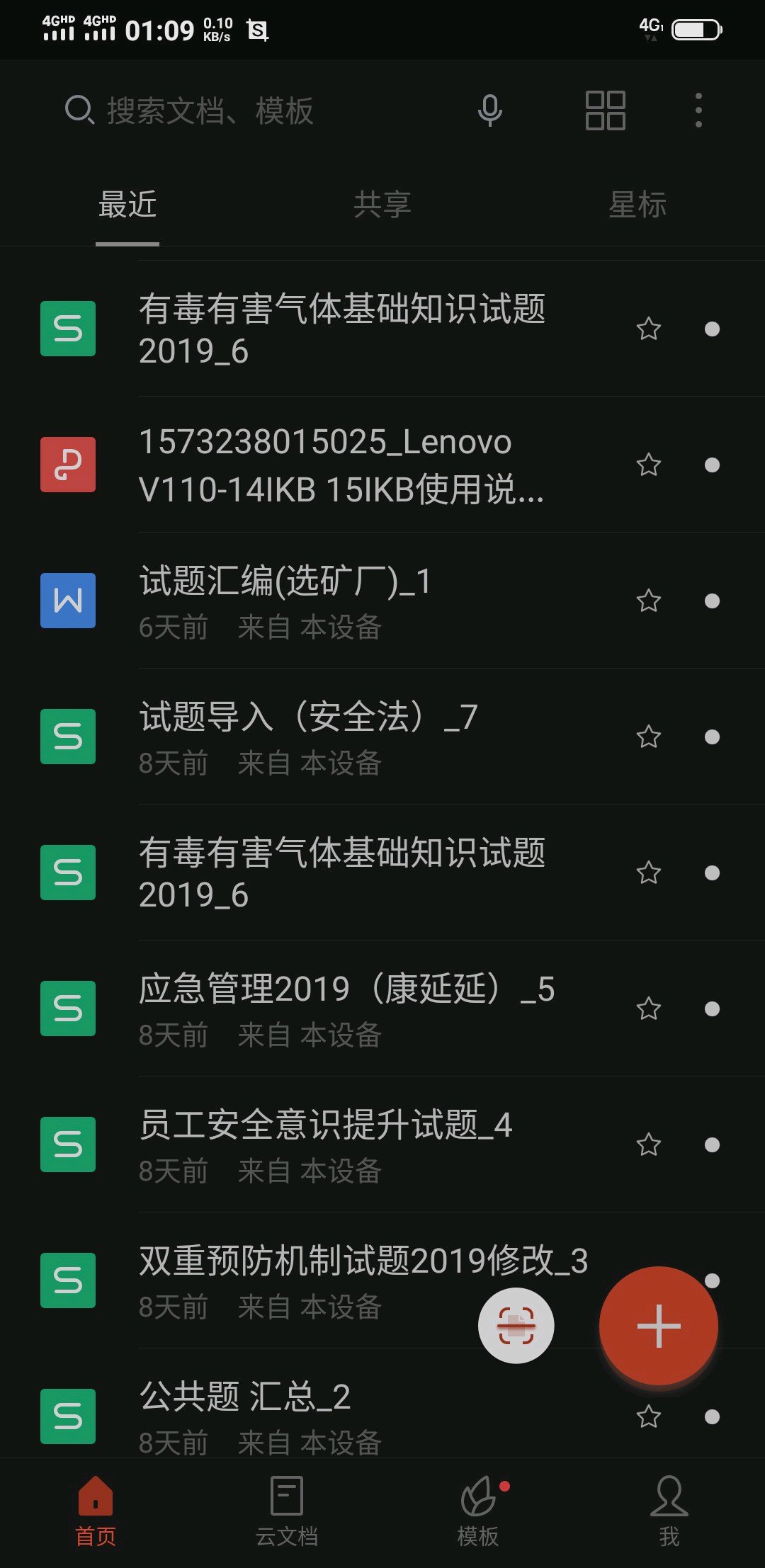Create a new document with the plus button

coord(658,1326)
